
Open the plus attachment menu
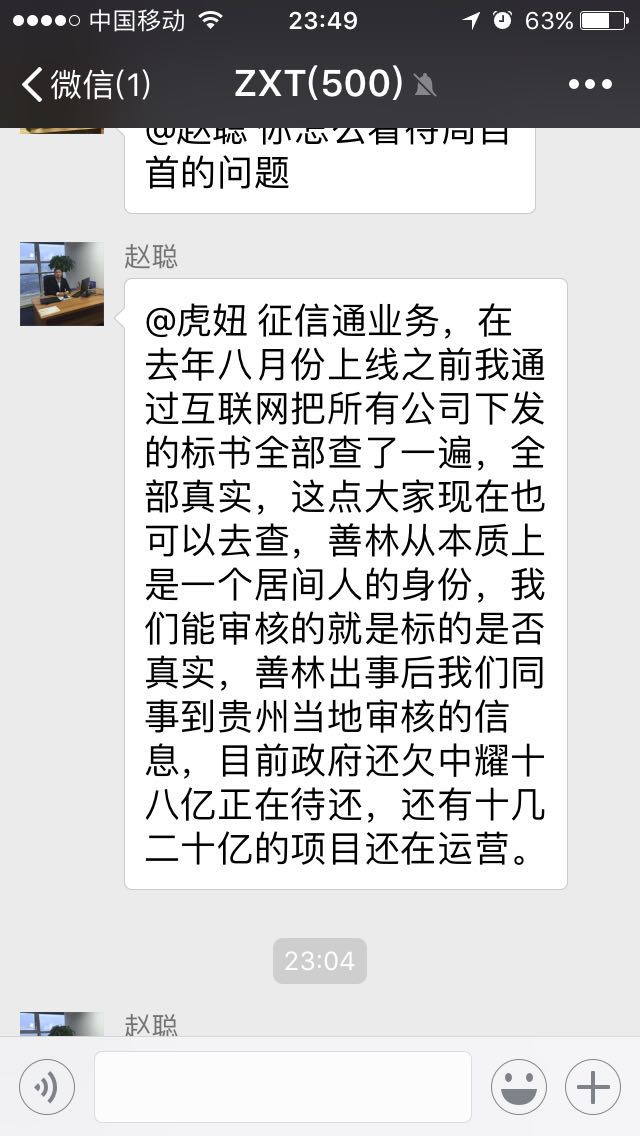[593, 1087]
